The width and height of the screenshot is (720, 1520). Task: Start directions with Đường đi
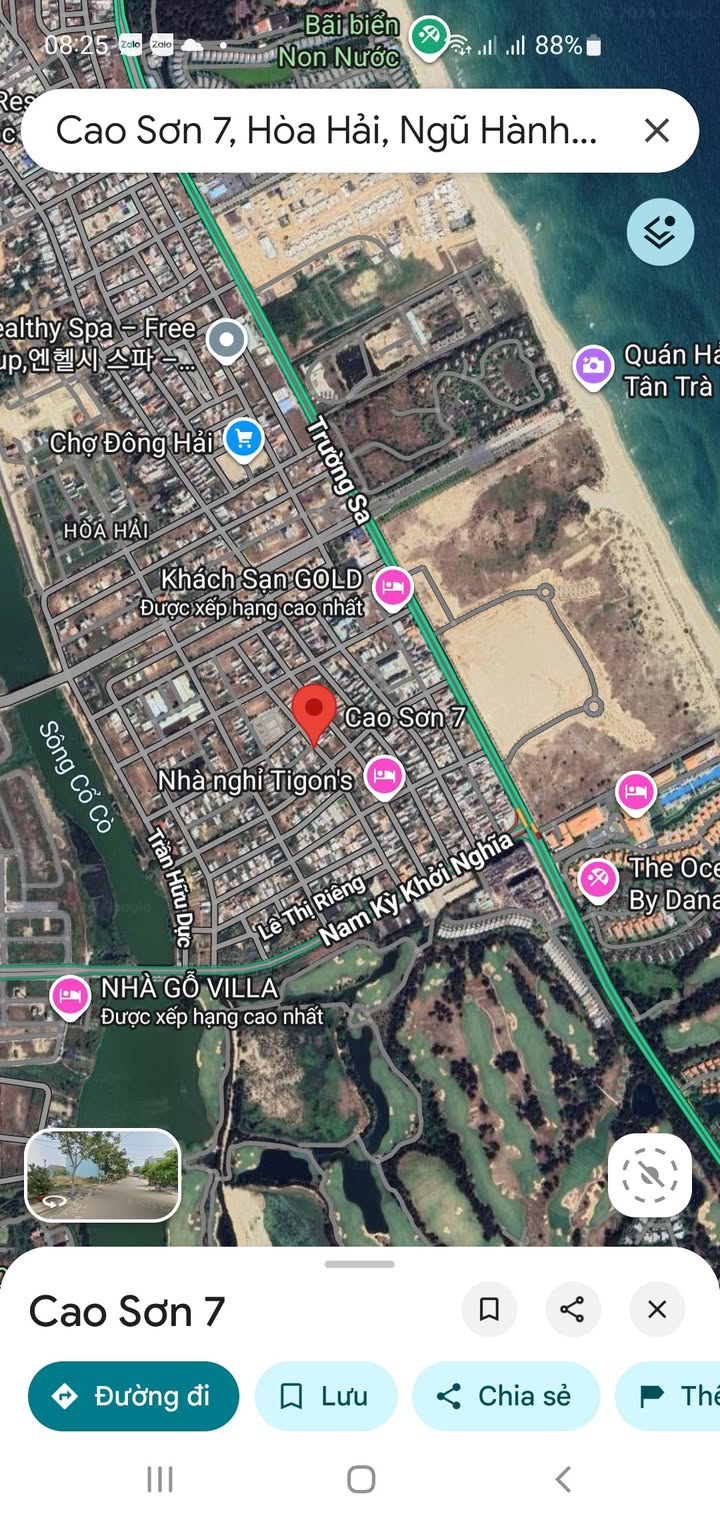(133, 1396)
